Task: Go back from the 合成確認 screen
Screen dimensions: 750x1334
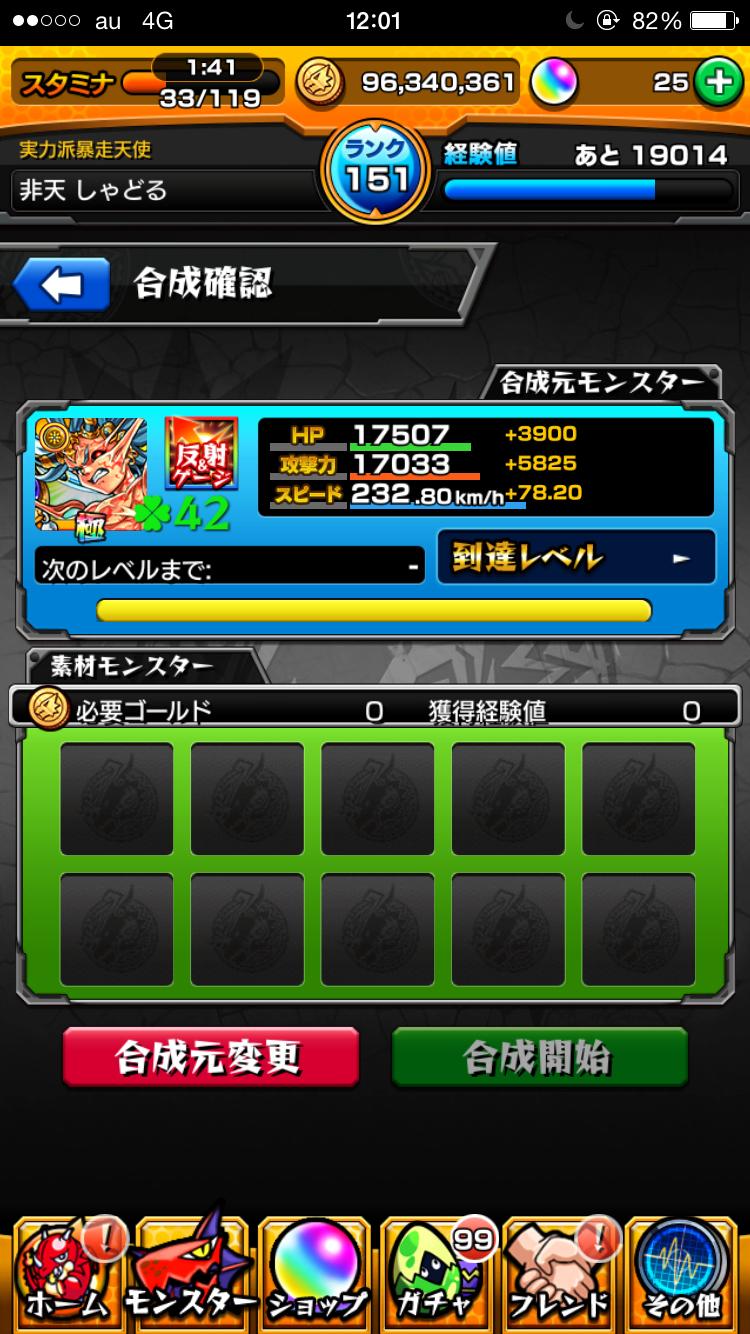Action: click(62, 286)
